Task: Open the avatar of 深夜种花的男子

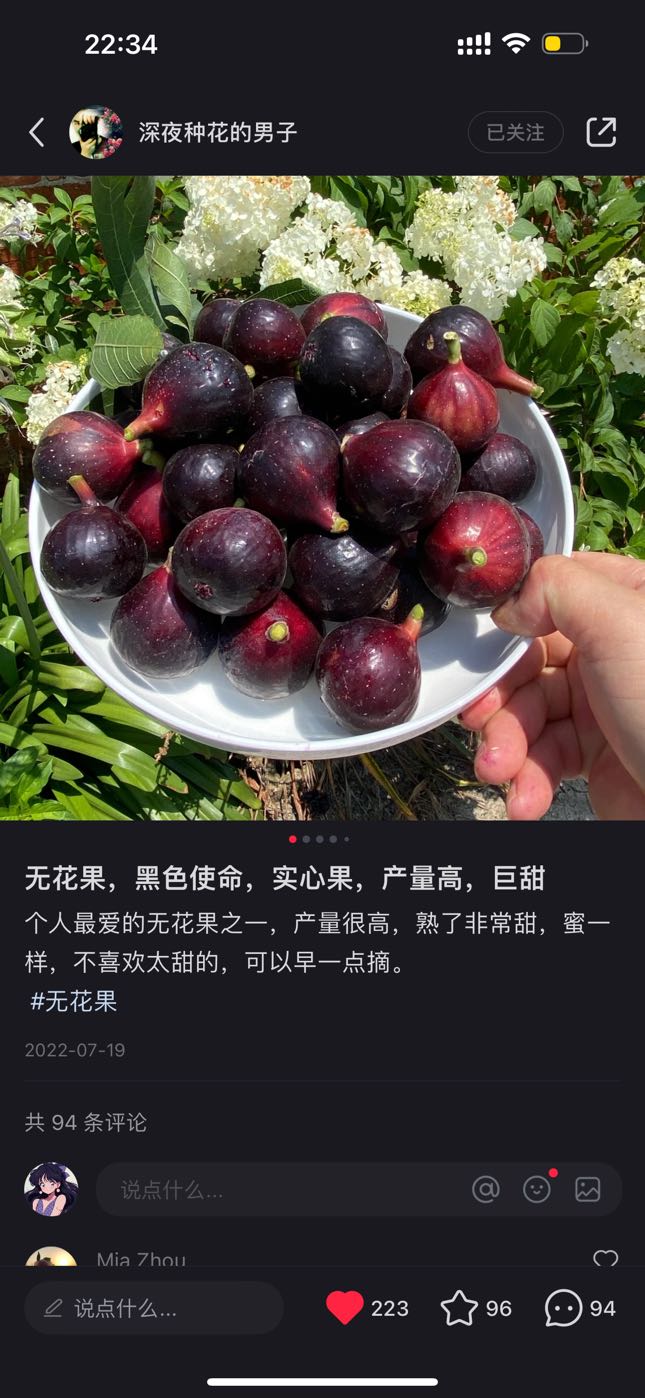Action: click(x=96, y=132)
